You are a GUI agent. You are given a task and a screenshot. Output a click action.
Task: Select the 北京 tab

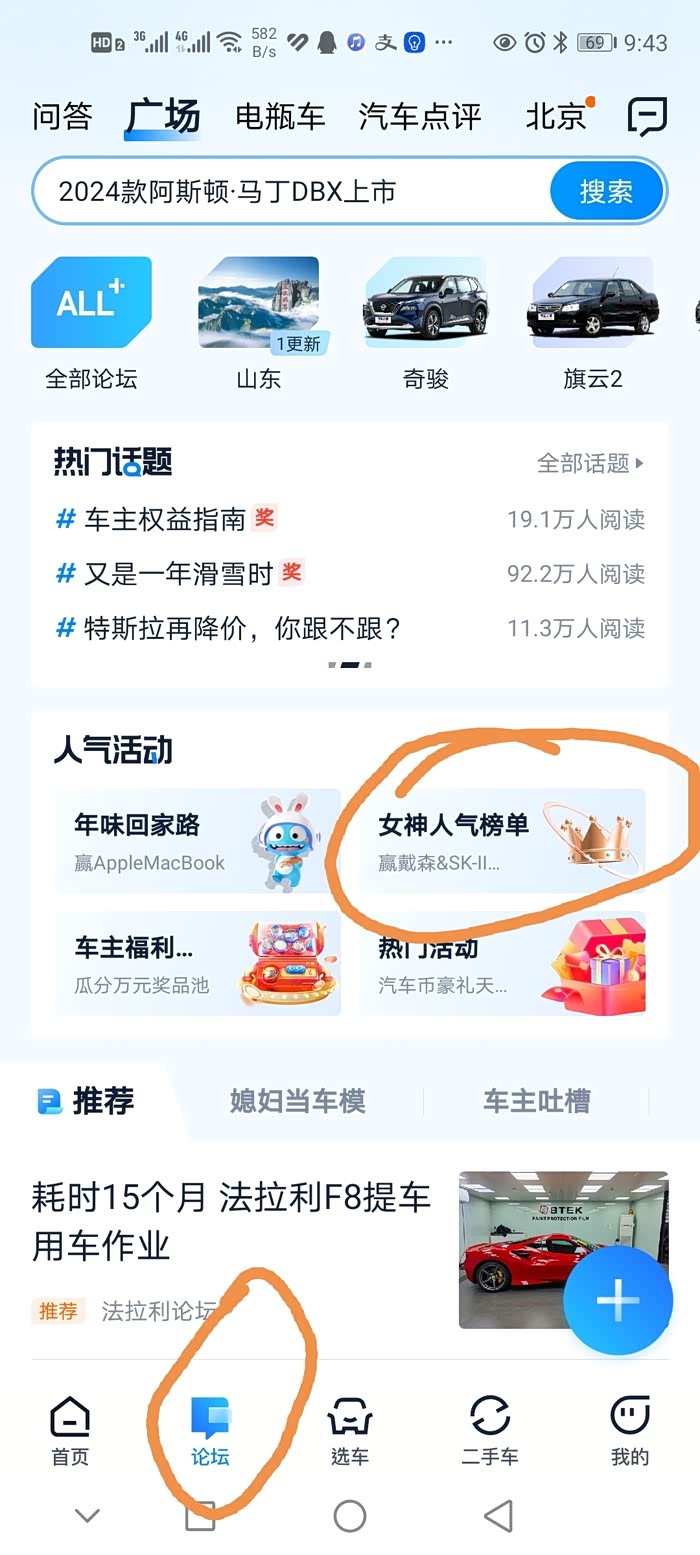[556, 117]
